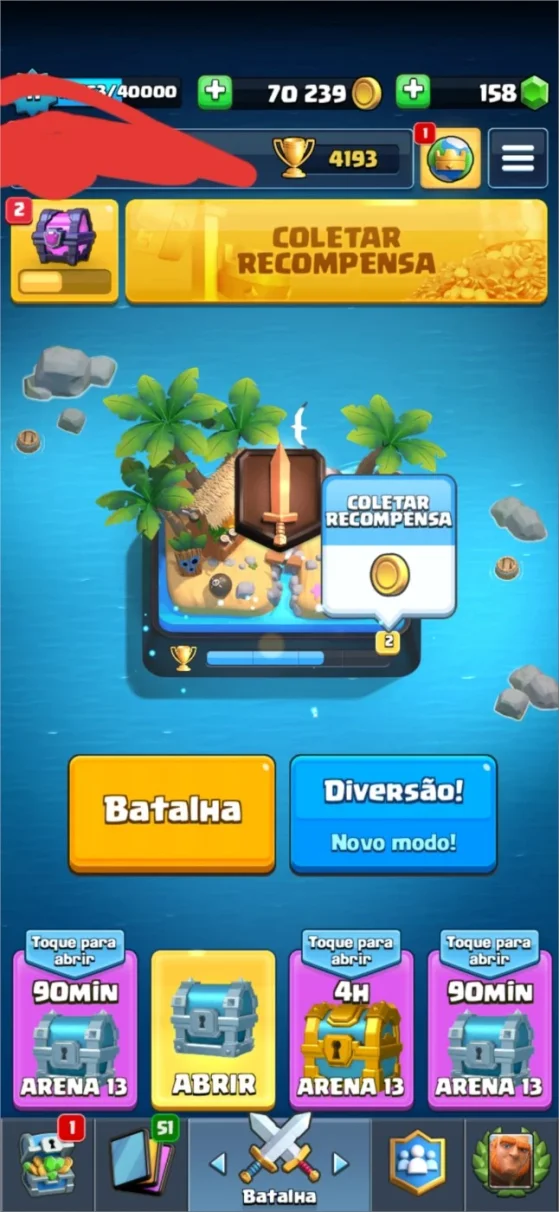
Task: Open the purple chest pass rewards
Action: [x=64, y=250]
